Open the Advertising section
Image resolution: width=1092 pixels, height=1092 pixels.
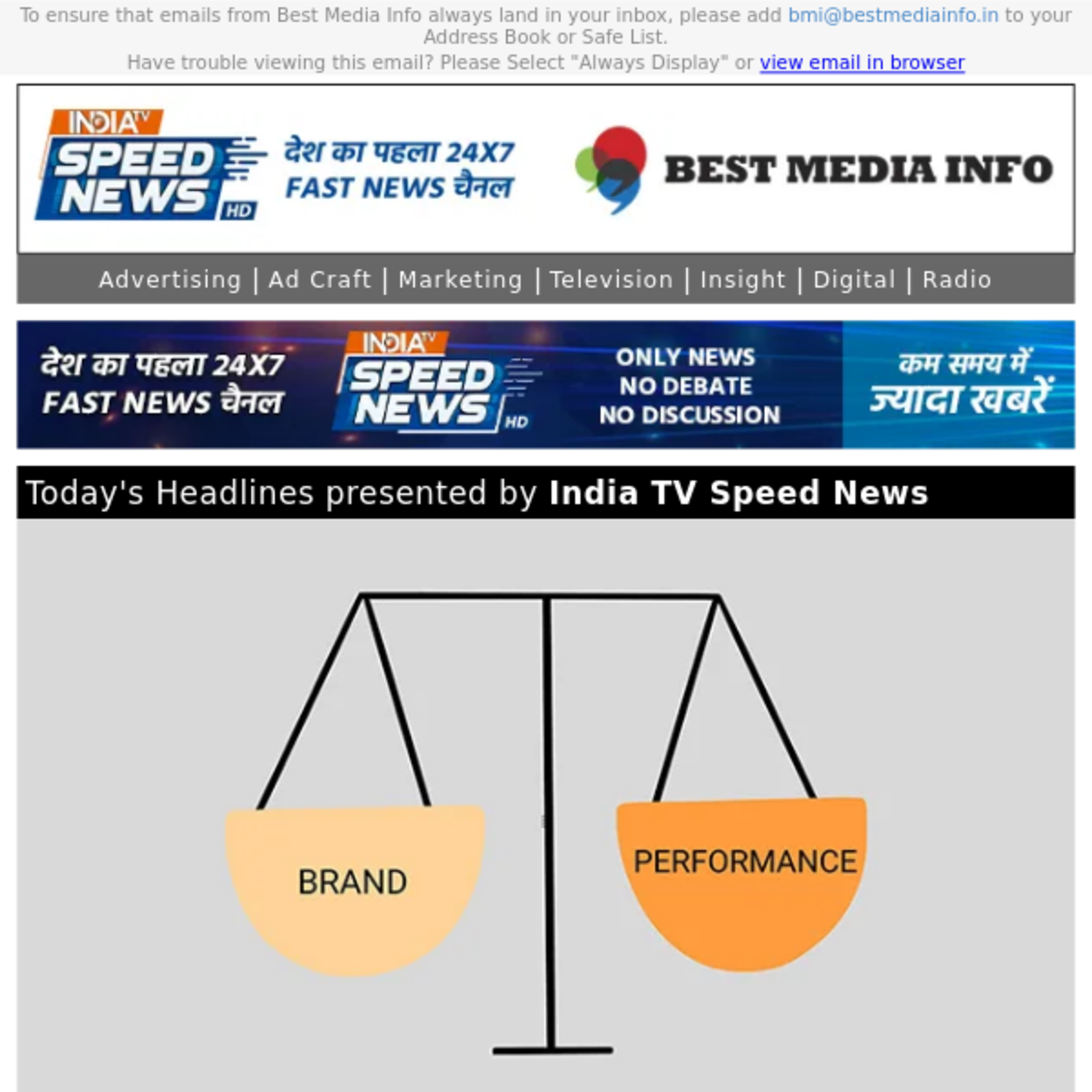click(x=170, y=280)
